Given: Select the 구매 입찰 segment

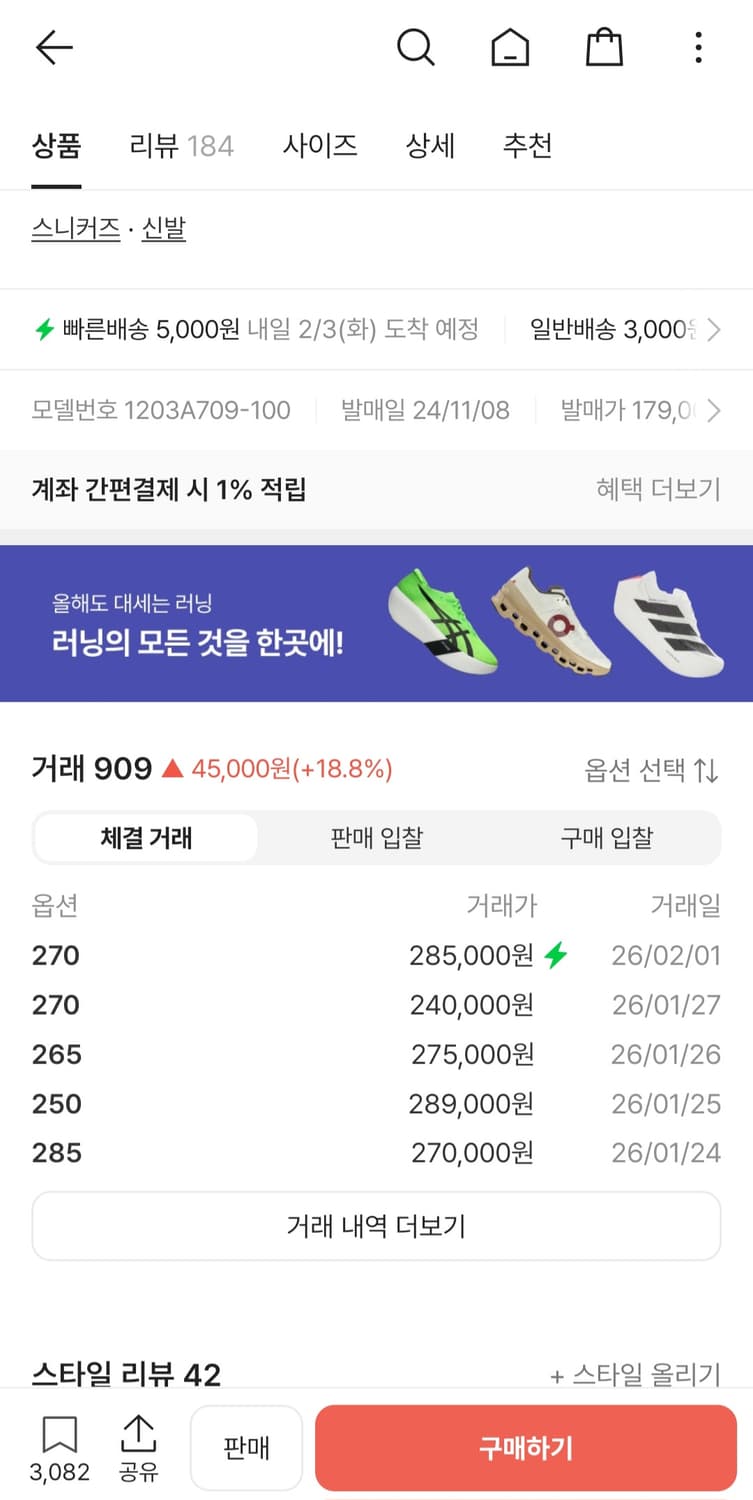Looking at the screenshot, I should tap(607, 838).
